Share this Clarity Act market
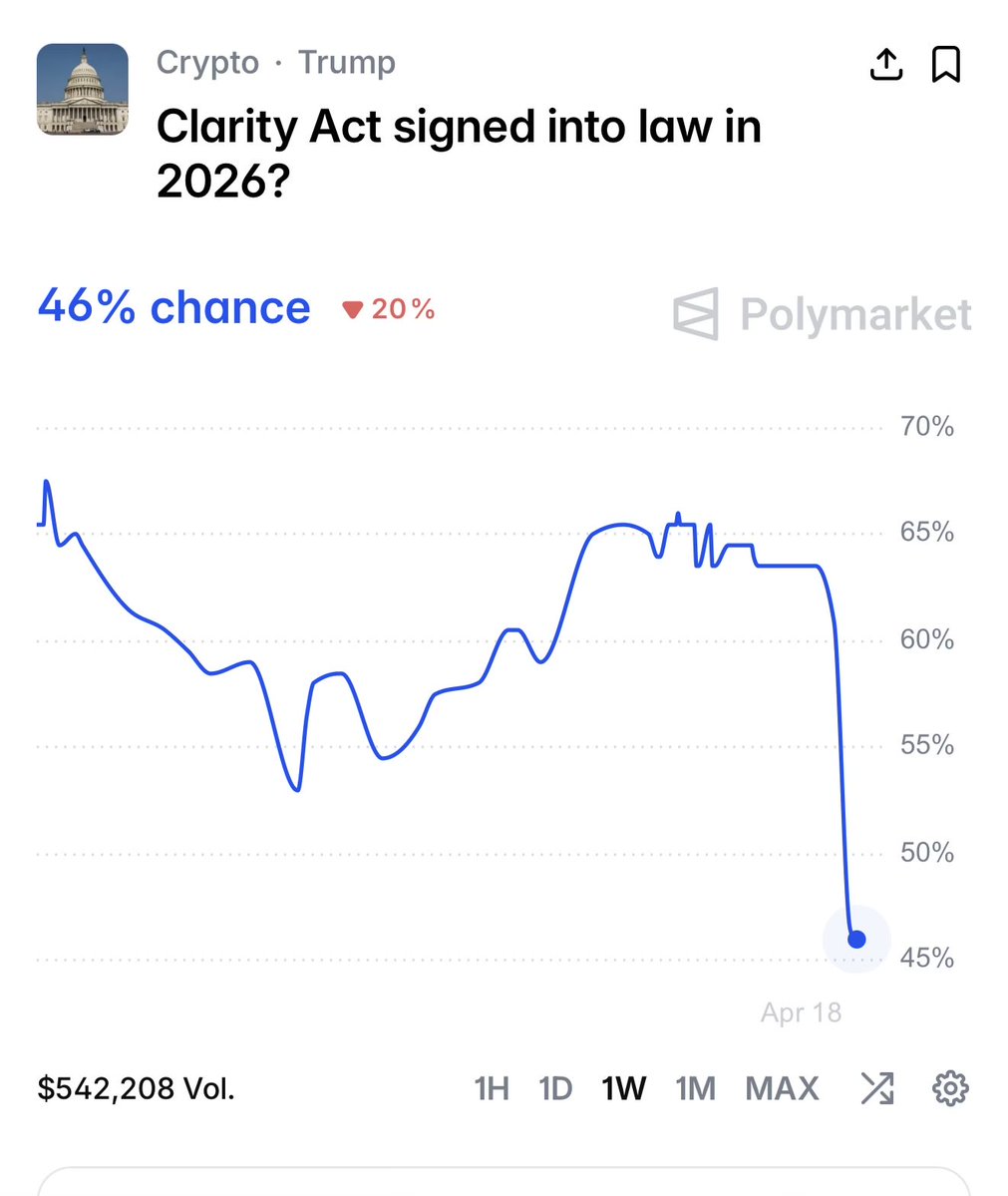1008x1196 pixels. tap(885, 65)
